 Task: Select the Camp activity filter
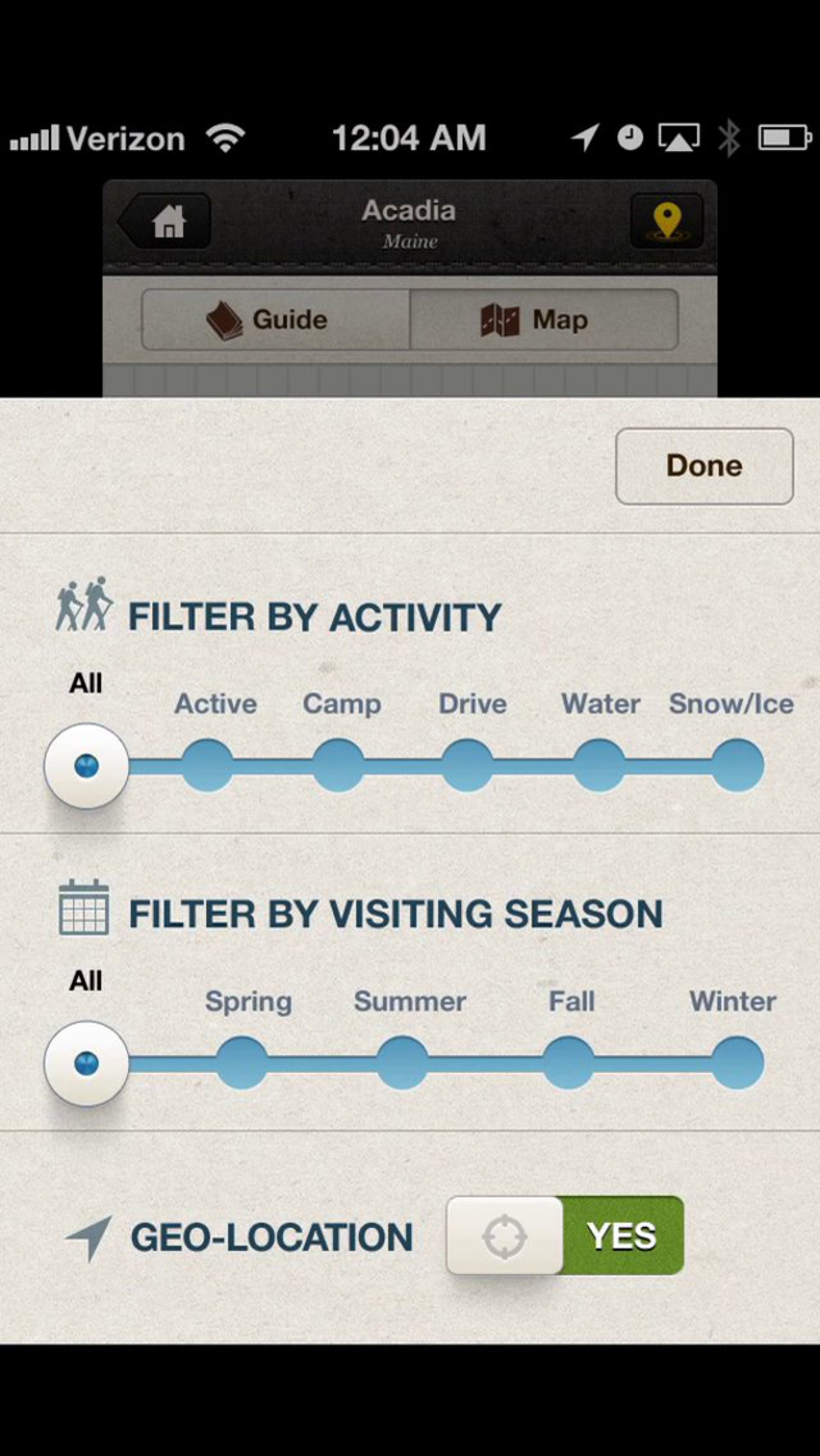338,765
